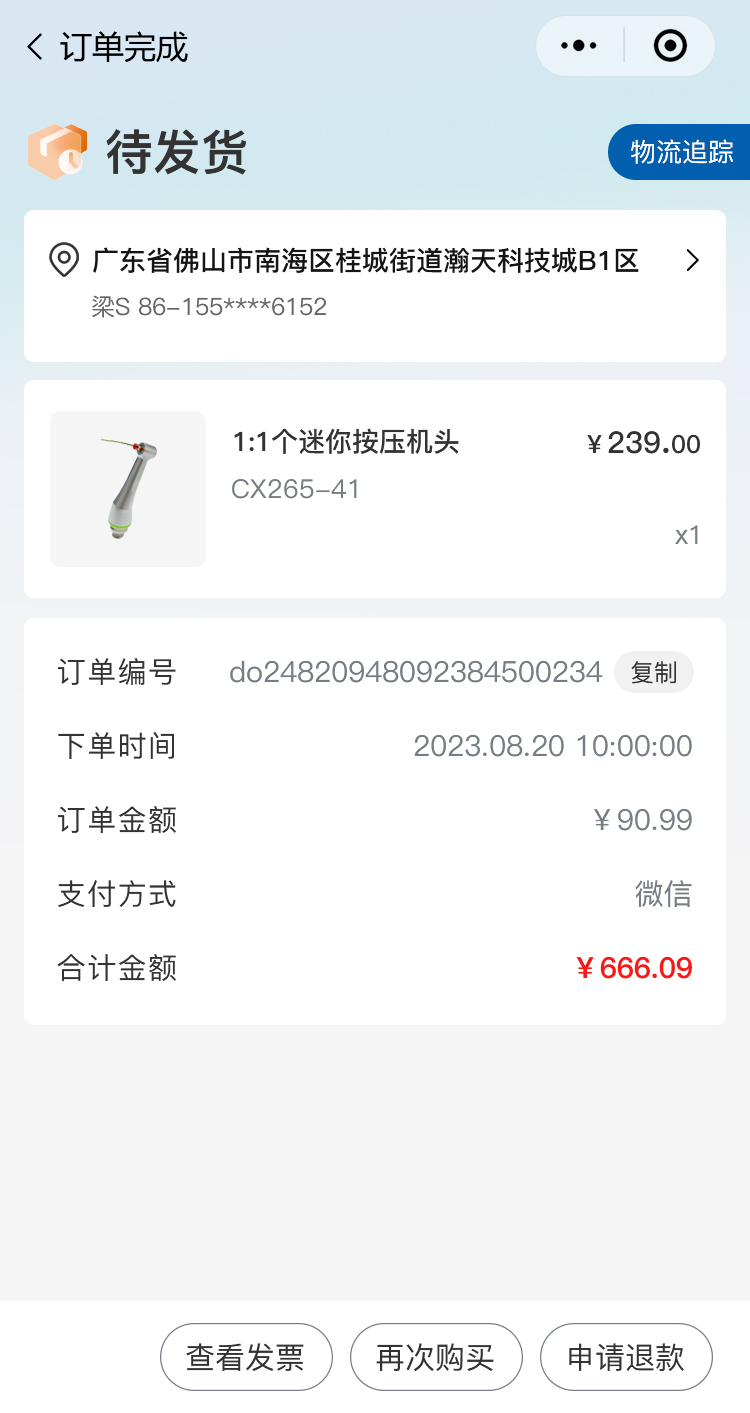This screenshot has width=750, height=1413.
Task: Copy the order number with 复制
Action: click(x=653, y=673)
